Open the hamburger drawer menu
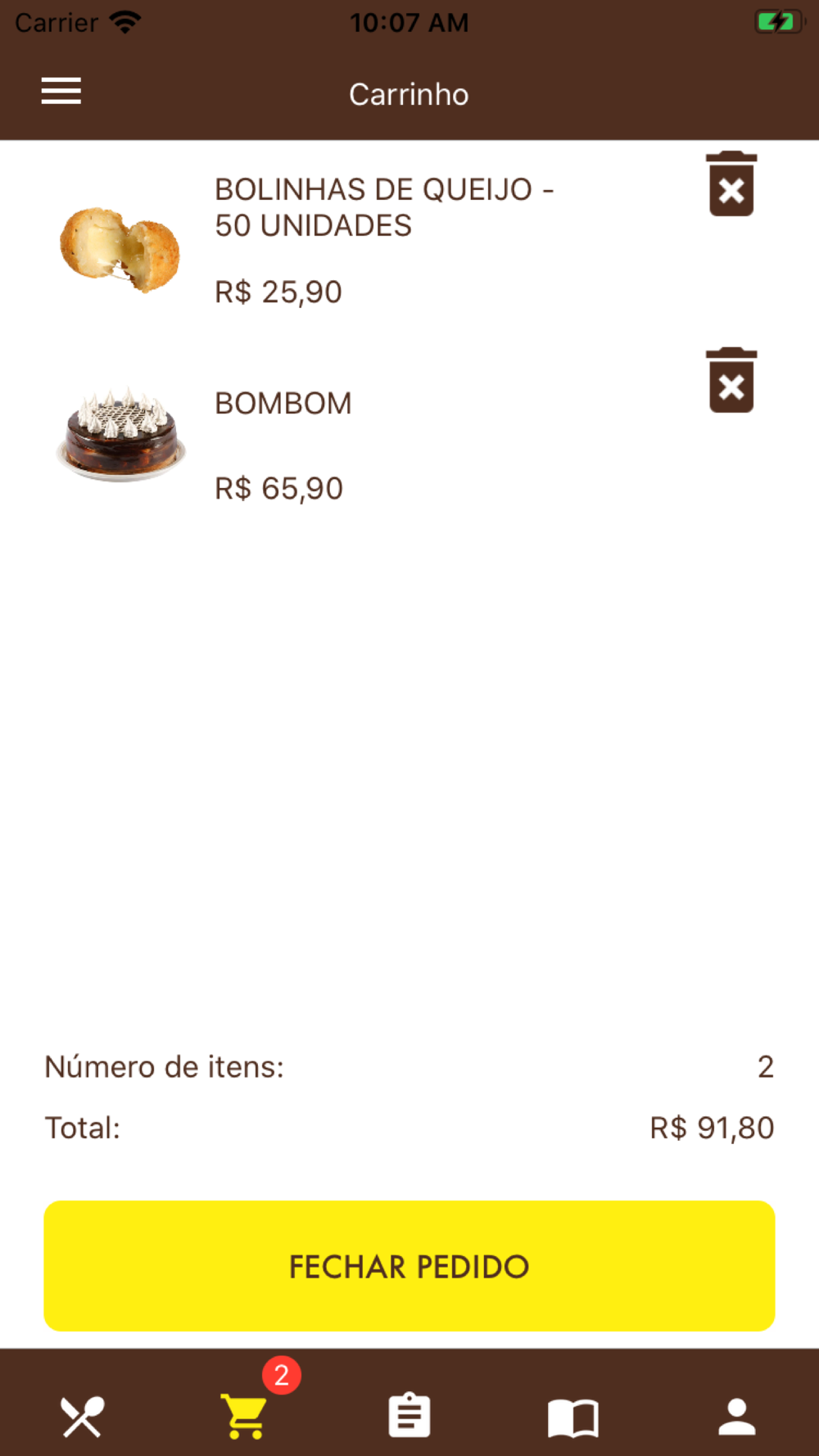 click(61, 91)
